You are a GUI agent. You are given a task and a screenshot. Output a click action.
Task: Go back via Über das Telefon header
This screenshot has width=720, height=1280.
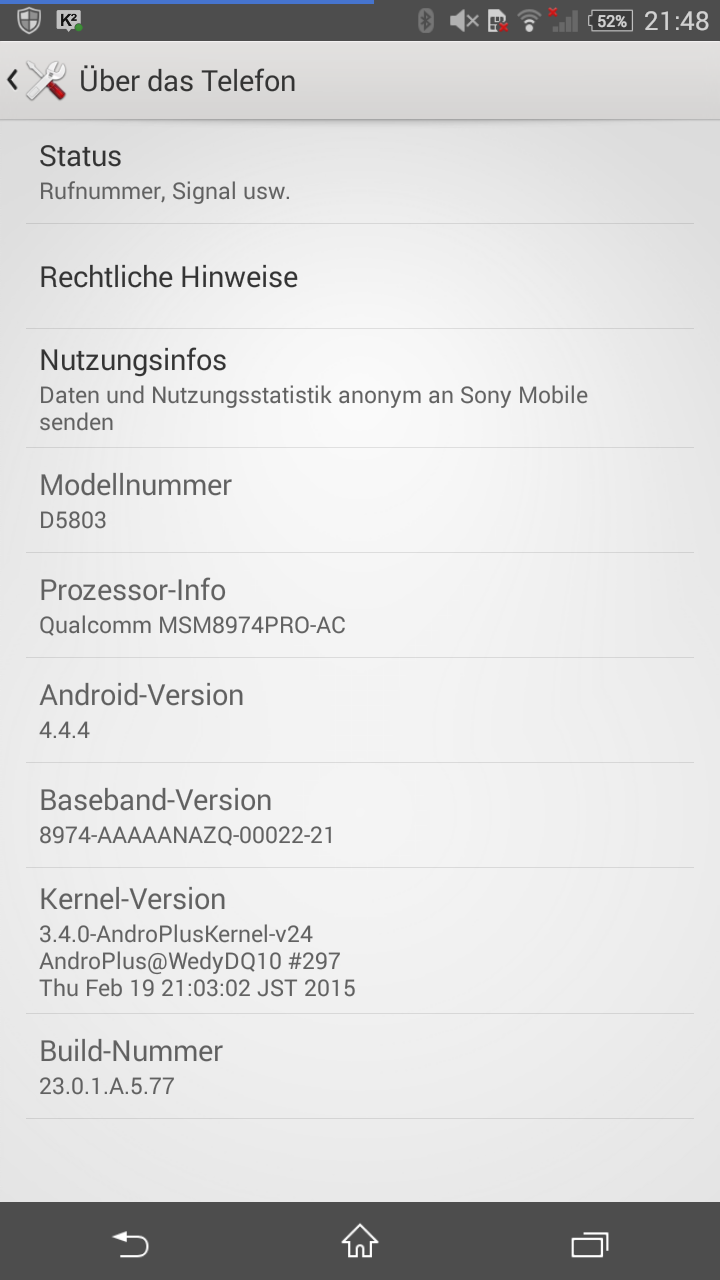click(x=40, y=81)
